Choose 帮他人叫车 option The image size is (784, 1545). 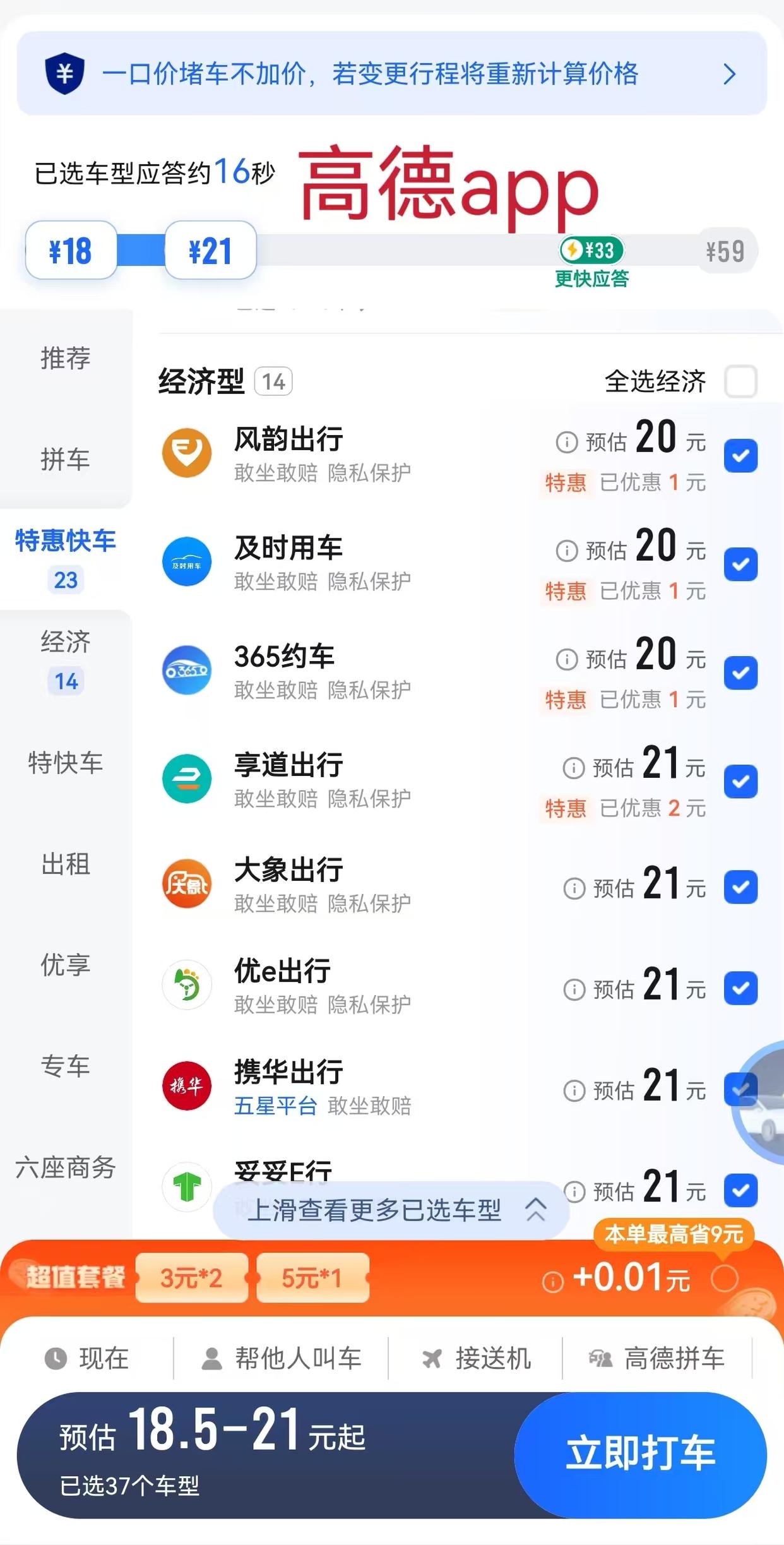tap(282, 1358)
